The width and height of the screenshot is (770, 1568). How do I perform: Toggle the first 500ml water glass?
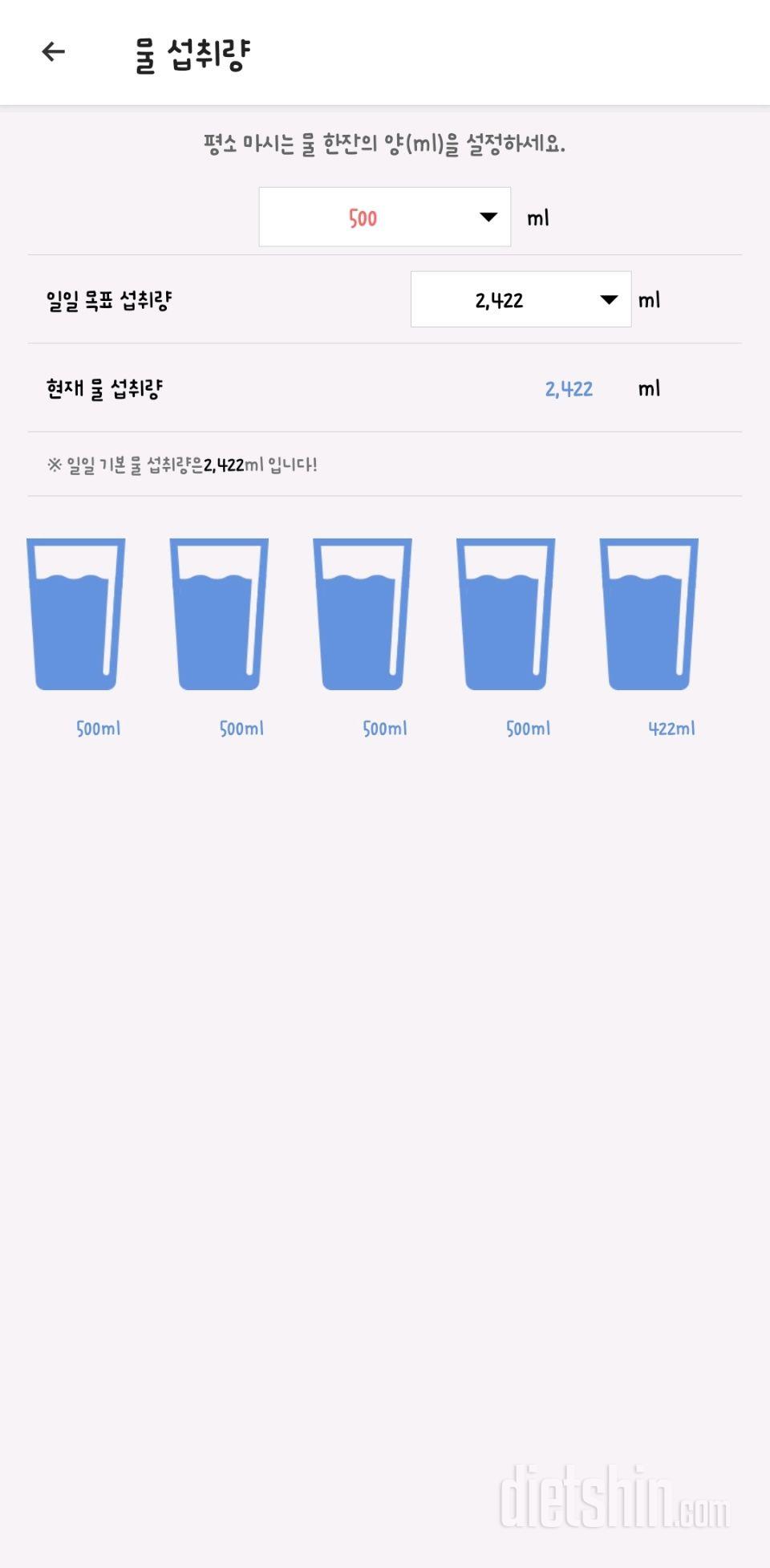[x=76, y=614]
